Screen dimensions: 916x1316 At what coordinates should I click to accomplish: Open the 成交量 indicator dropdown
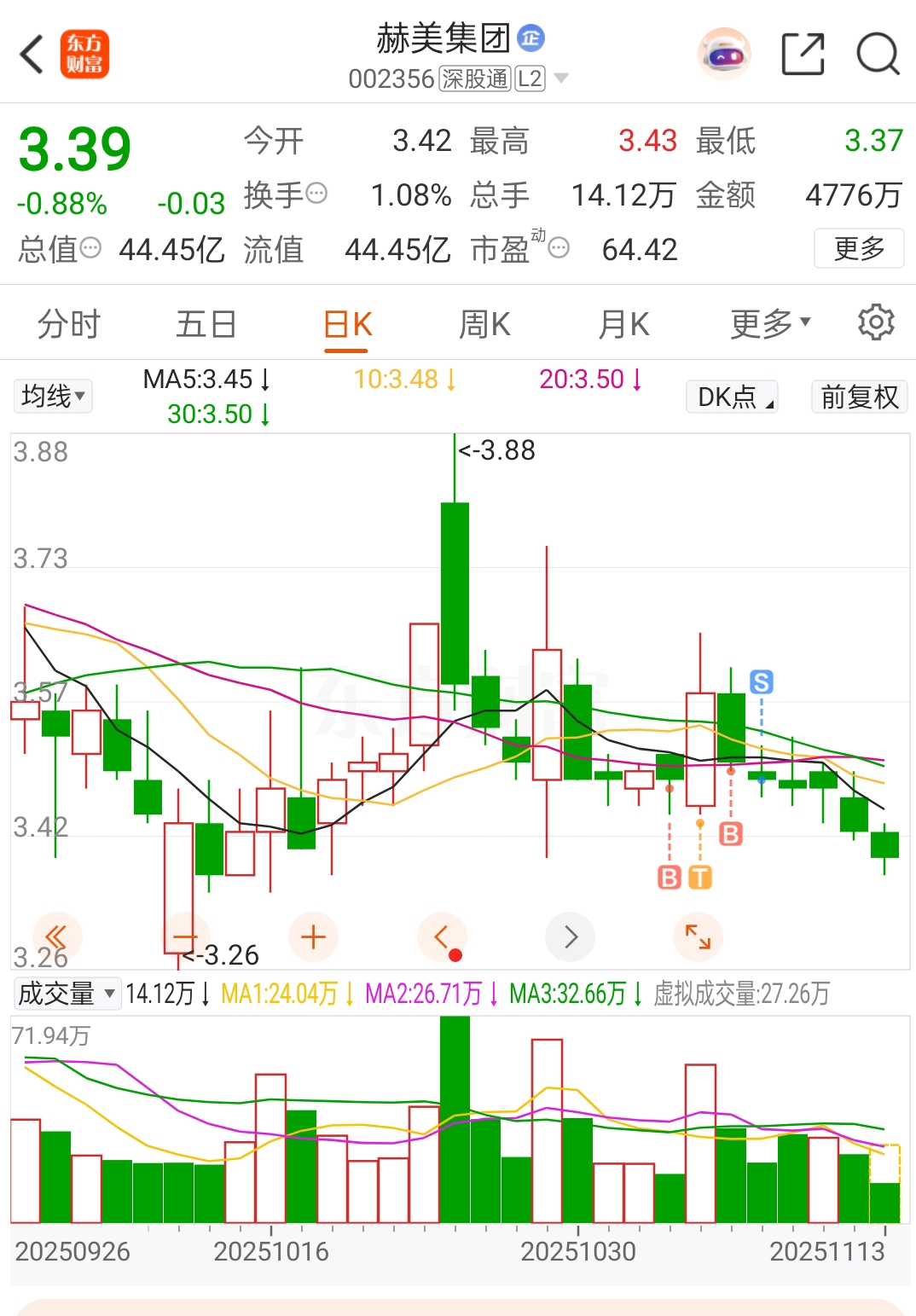pos(67,994)
